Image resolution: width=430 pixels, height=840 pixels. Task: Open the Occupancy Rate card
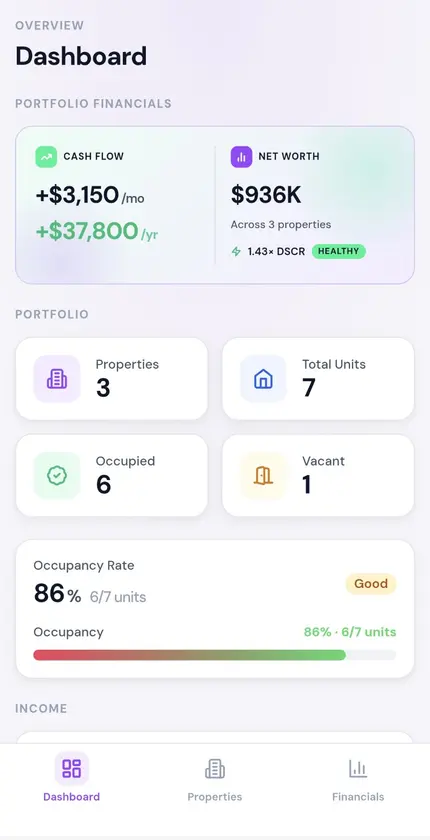click(x=215, y=609)
